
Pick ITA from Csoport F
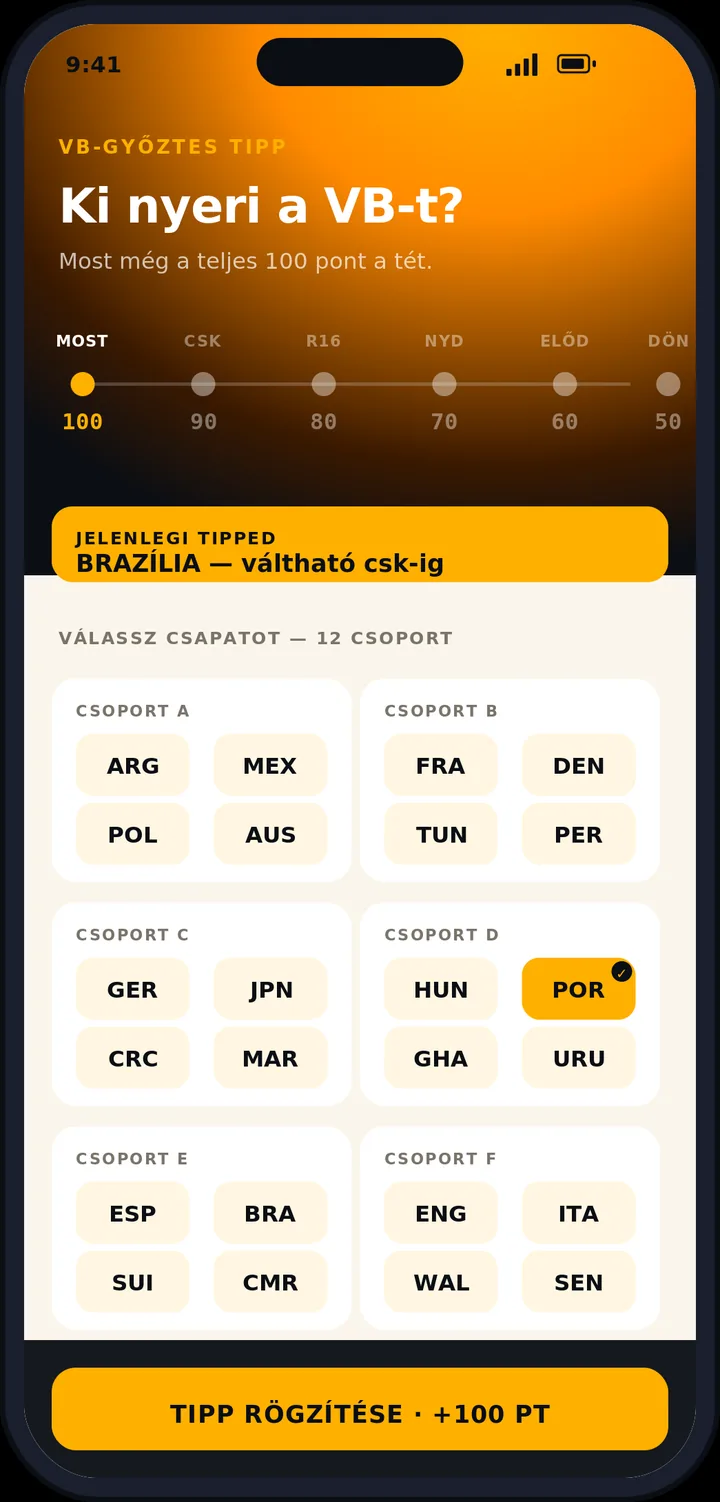pyautogui.click(x=579, y=1214)
